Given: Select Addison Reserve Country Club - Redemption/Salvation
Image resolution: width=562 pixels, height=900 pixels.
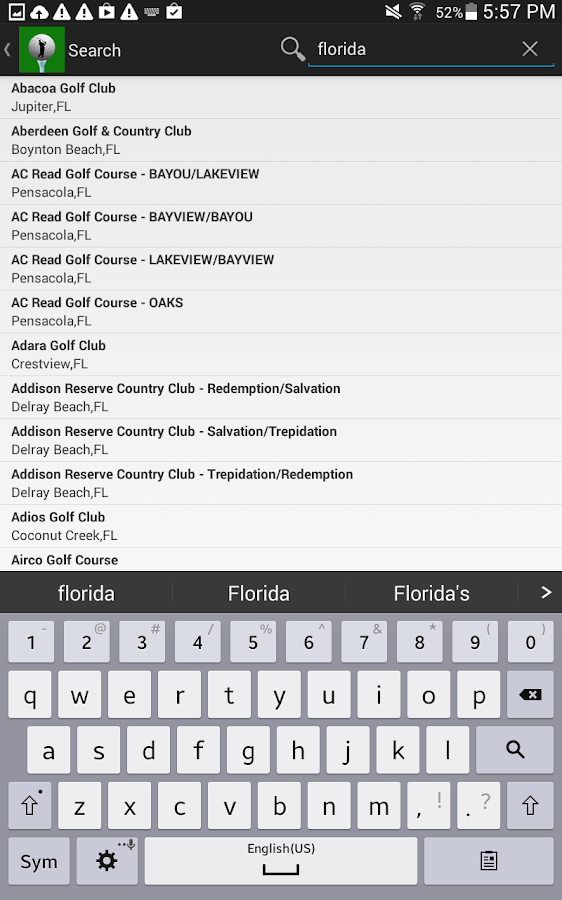Looking at the screenshot, I should (x=281, y=398).
